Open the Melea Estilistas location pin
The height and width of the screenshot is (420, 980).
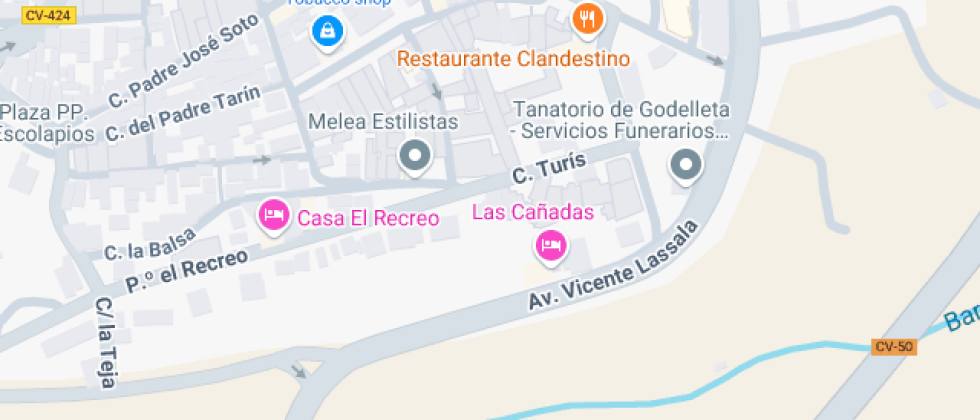coord(415,157)
